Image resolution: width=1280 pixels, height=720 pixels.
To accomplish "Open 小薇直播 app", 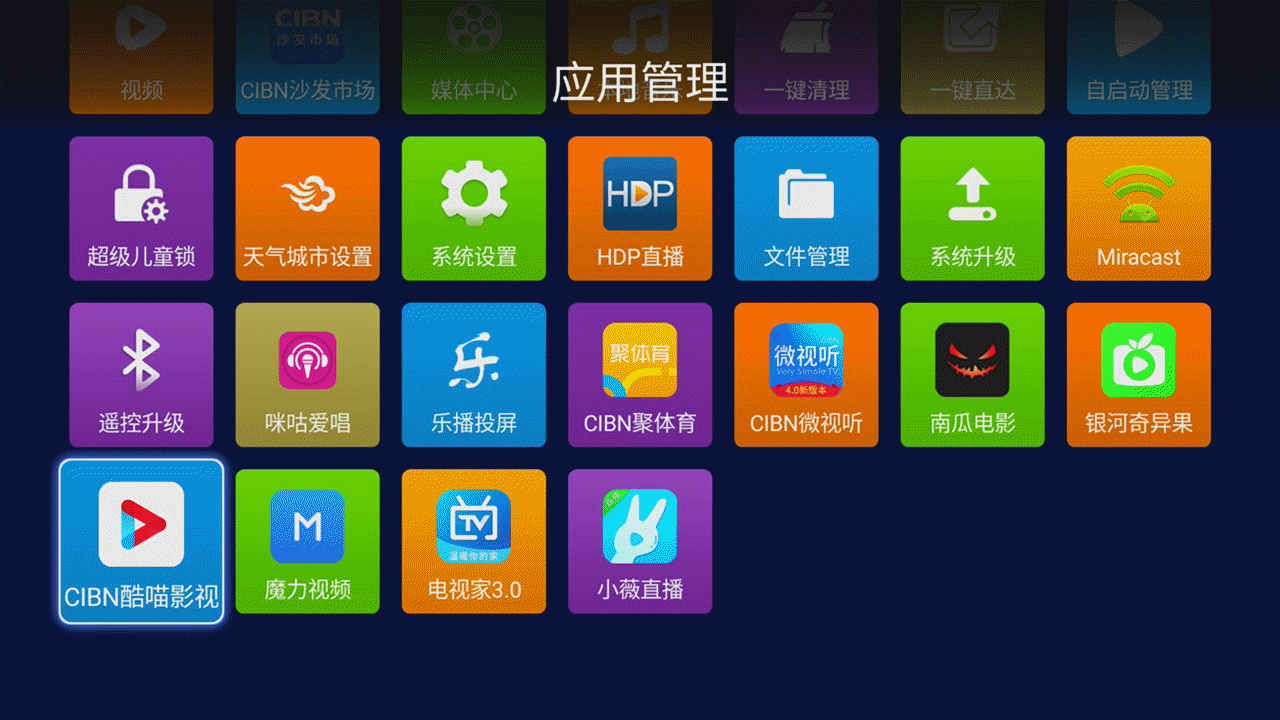I will (x=640, y=541).
